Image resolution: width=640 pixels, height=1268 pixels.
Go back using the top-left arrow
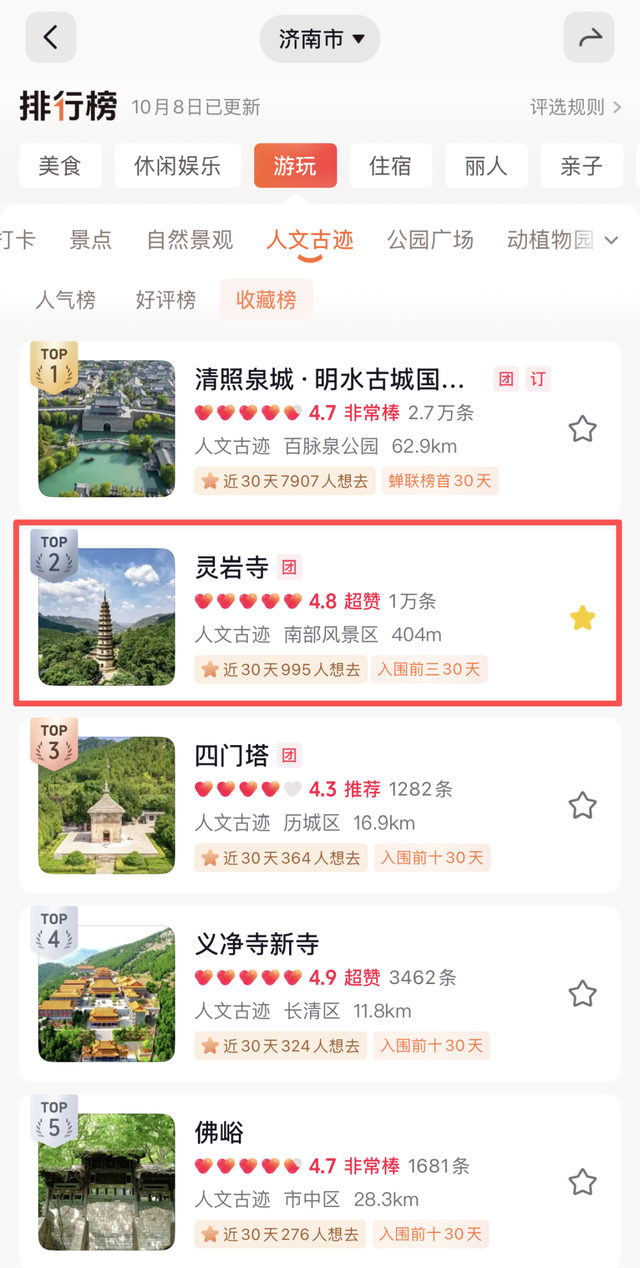click(51, 39)
